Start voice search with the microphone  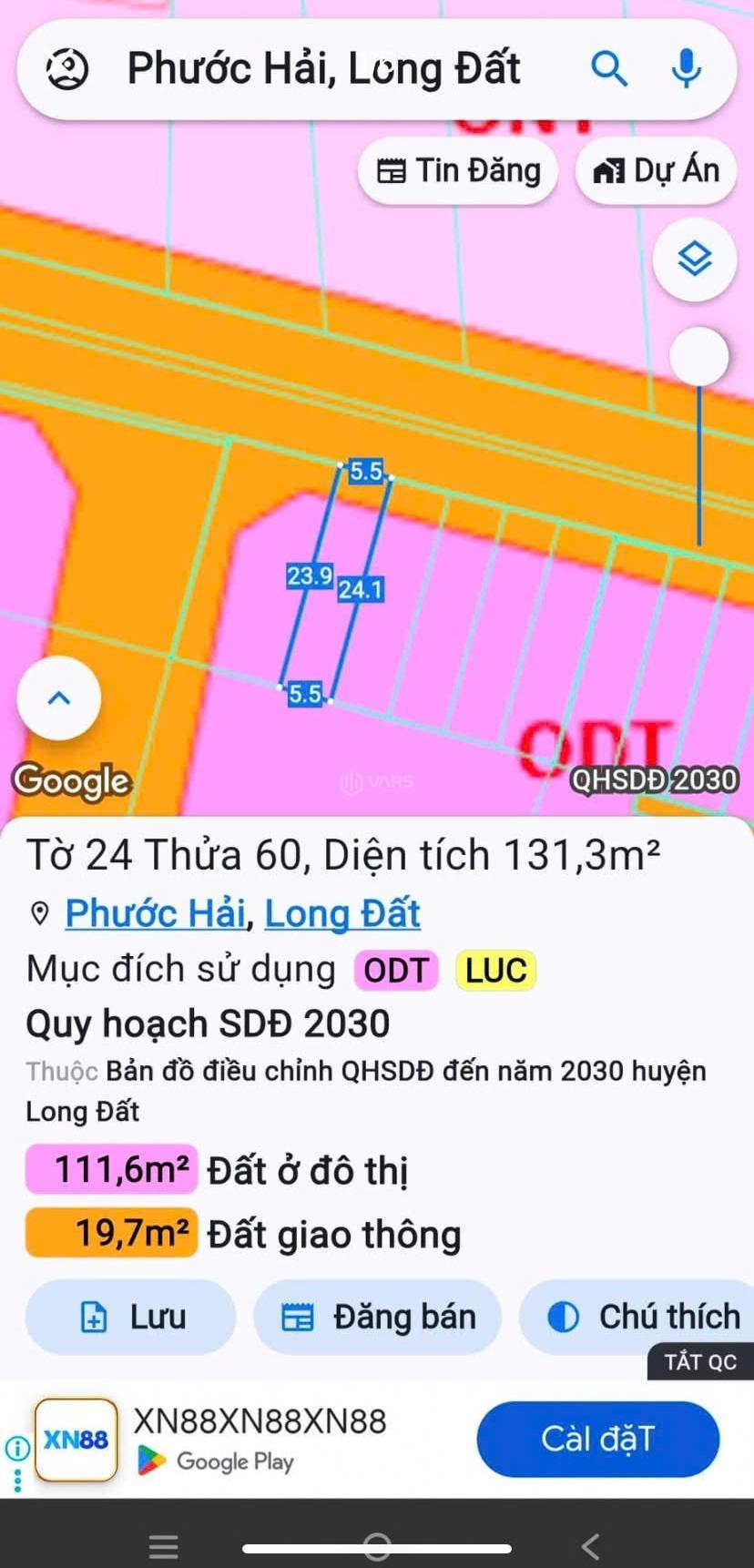click(686, 69)
